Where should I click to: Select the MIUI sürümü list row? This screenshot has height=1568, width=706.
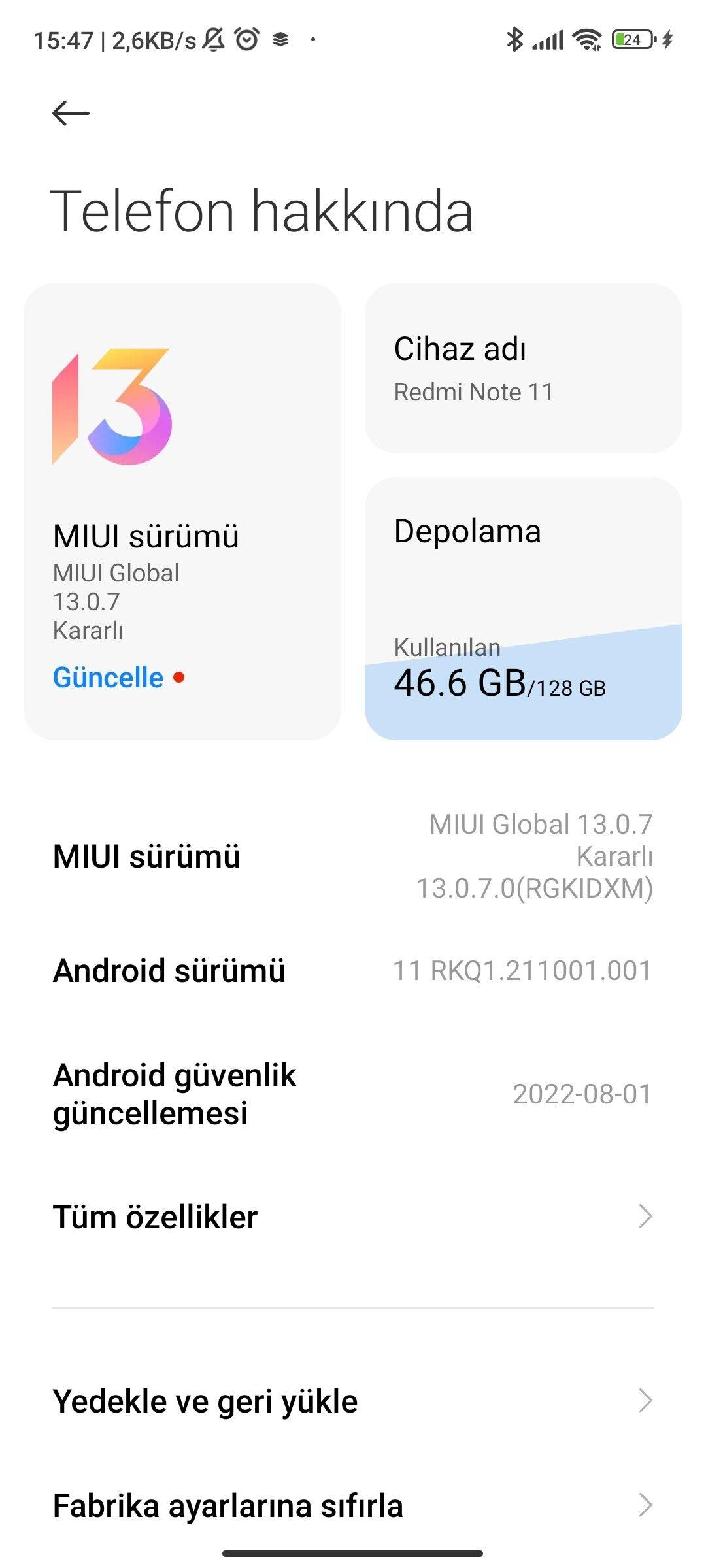tap(353, 857)
